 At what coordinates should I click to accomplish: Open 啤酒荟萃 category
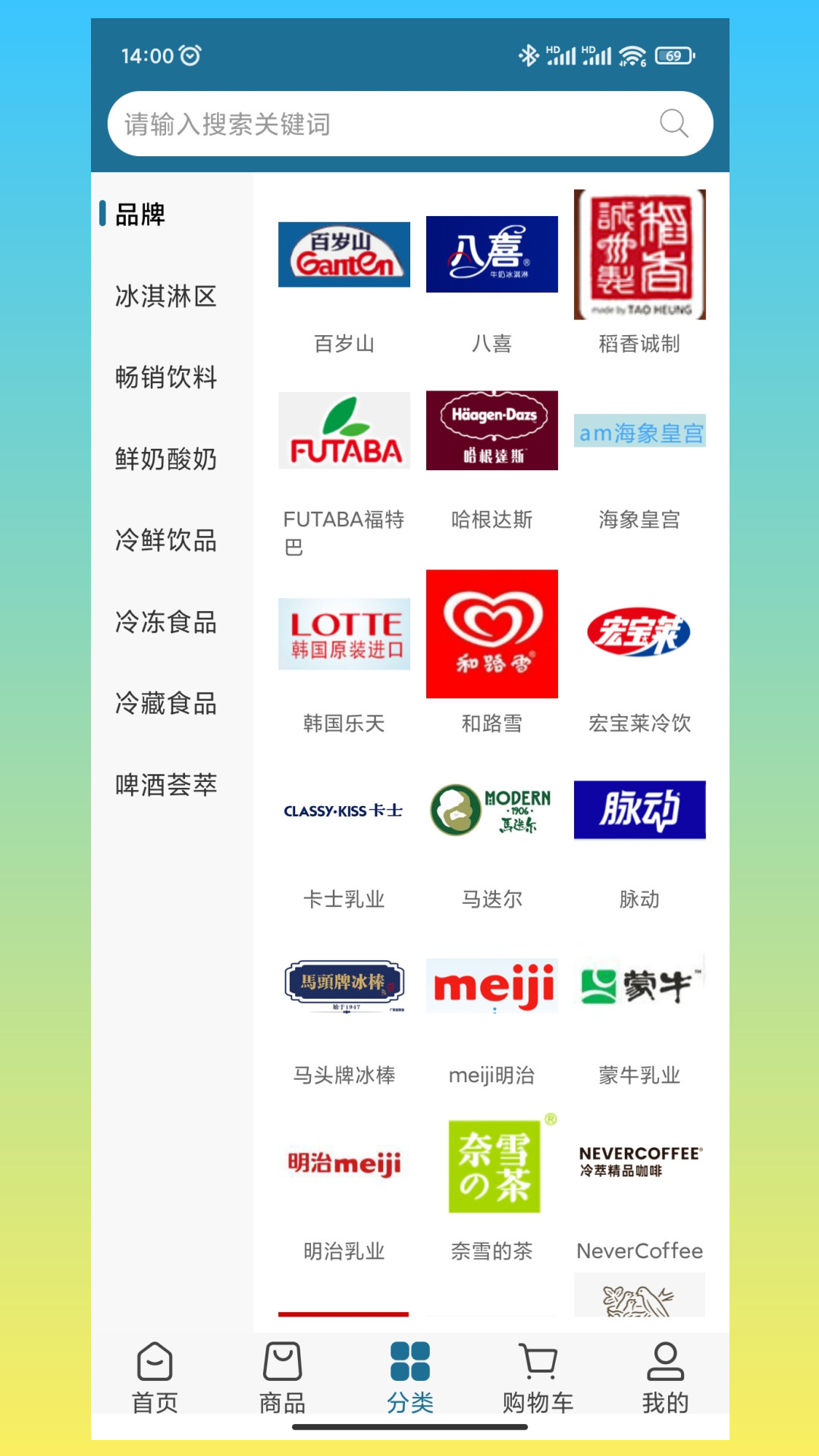(166, 785)
